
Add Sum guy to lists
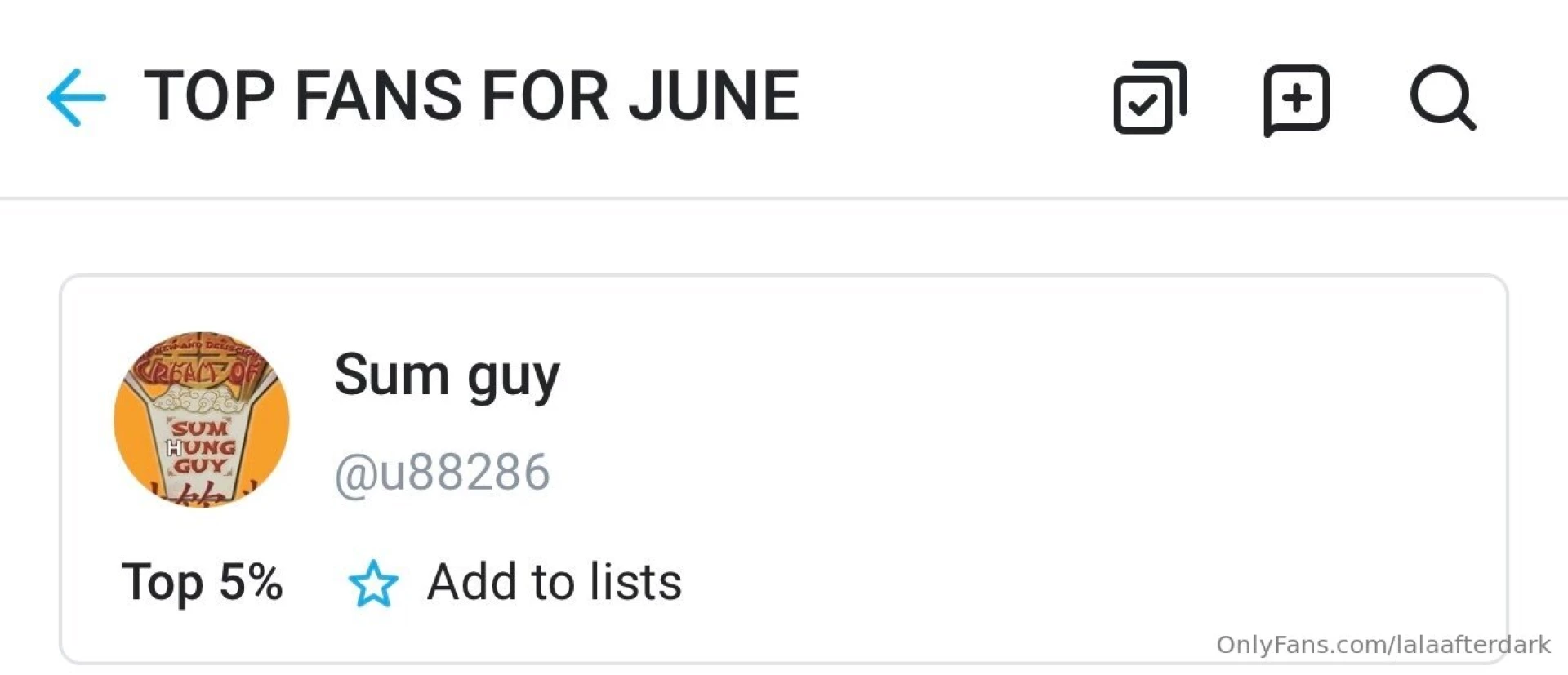point(514,583)
